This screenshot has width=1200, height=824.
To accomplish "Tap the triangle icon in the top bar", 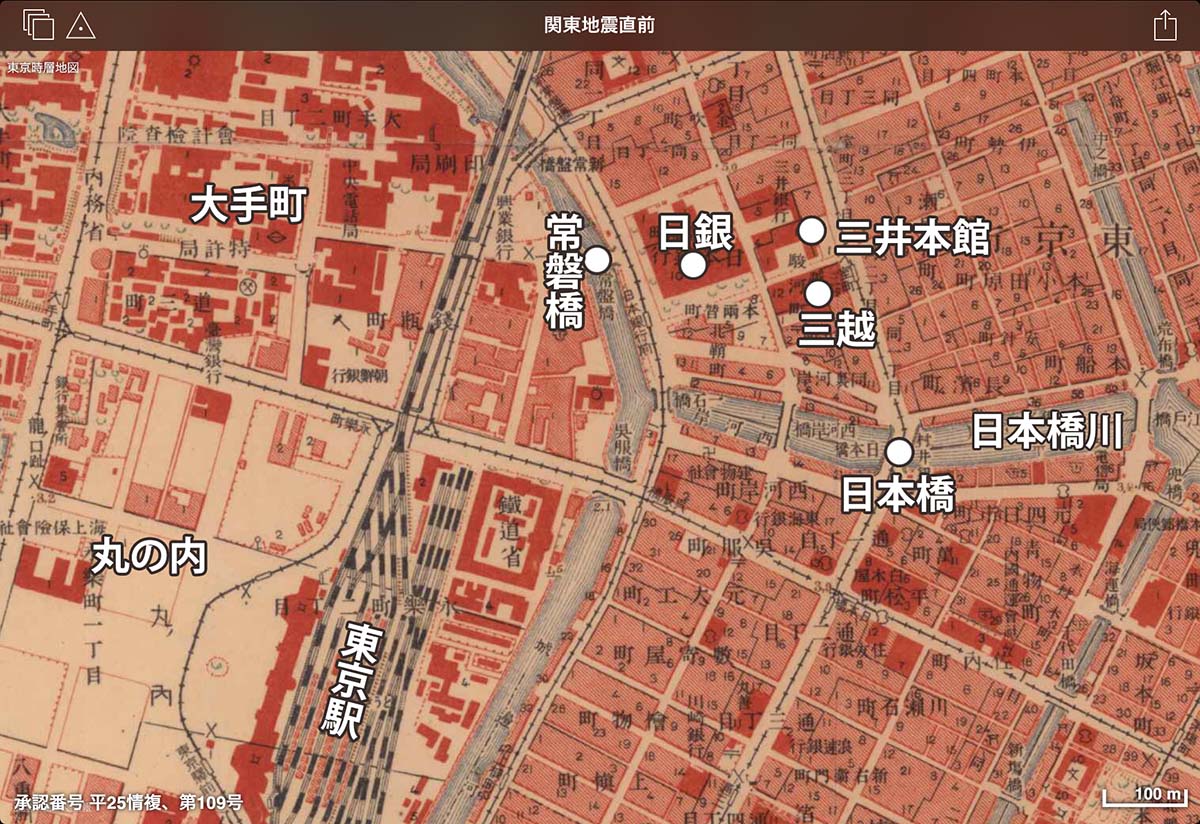I will point(80,25).
